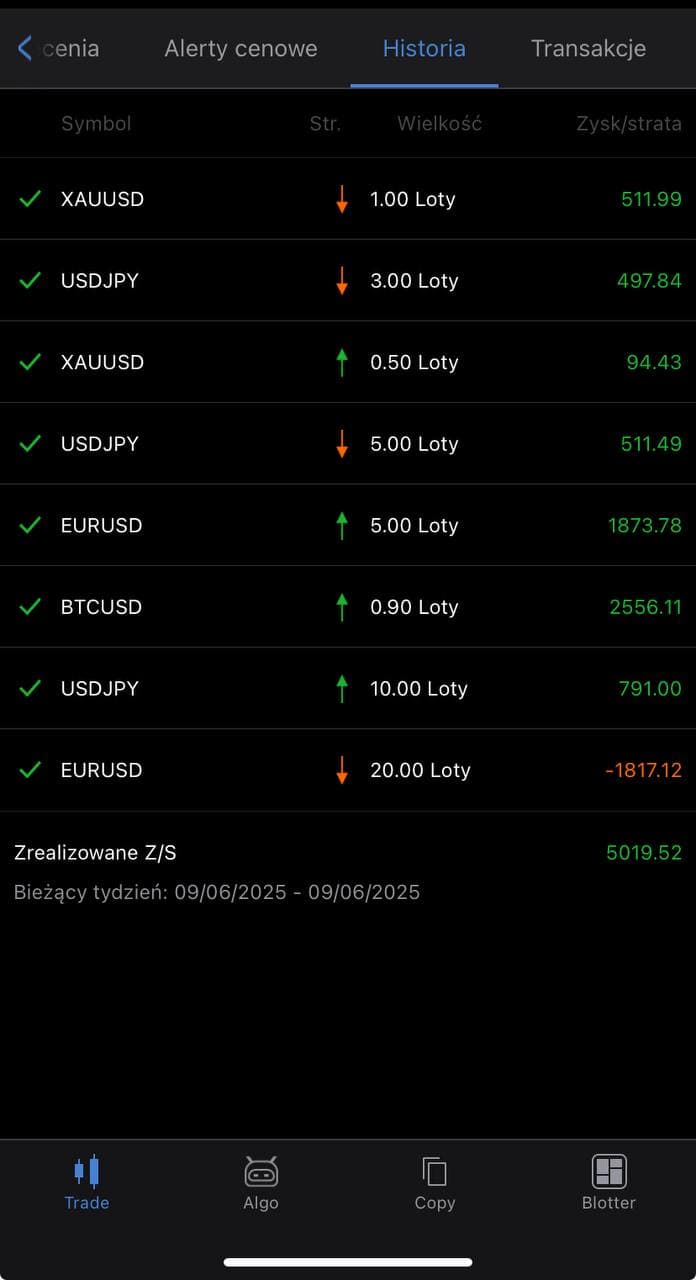This screenshot has height=1280, width=696.
Task: View the EURUSD 5.00 Loty trade
Action: click(348, 525)
